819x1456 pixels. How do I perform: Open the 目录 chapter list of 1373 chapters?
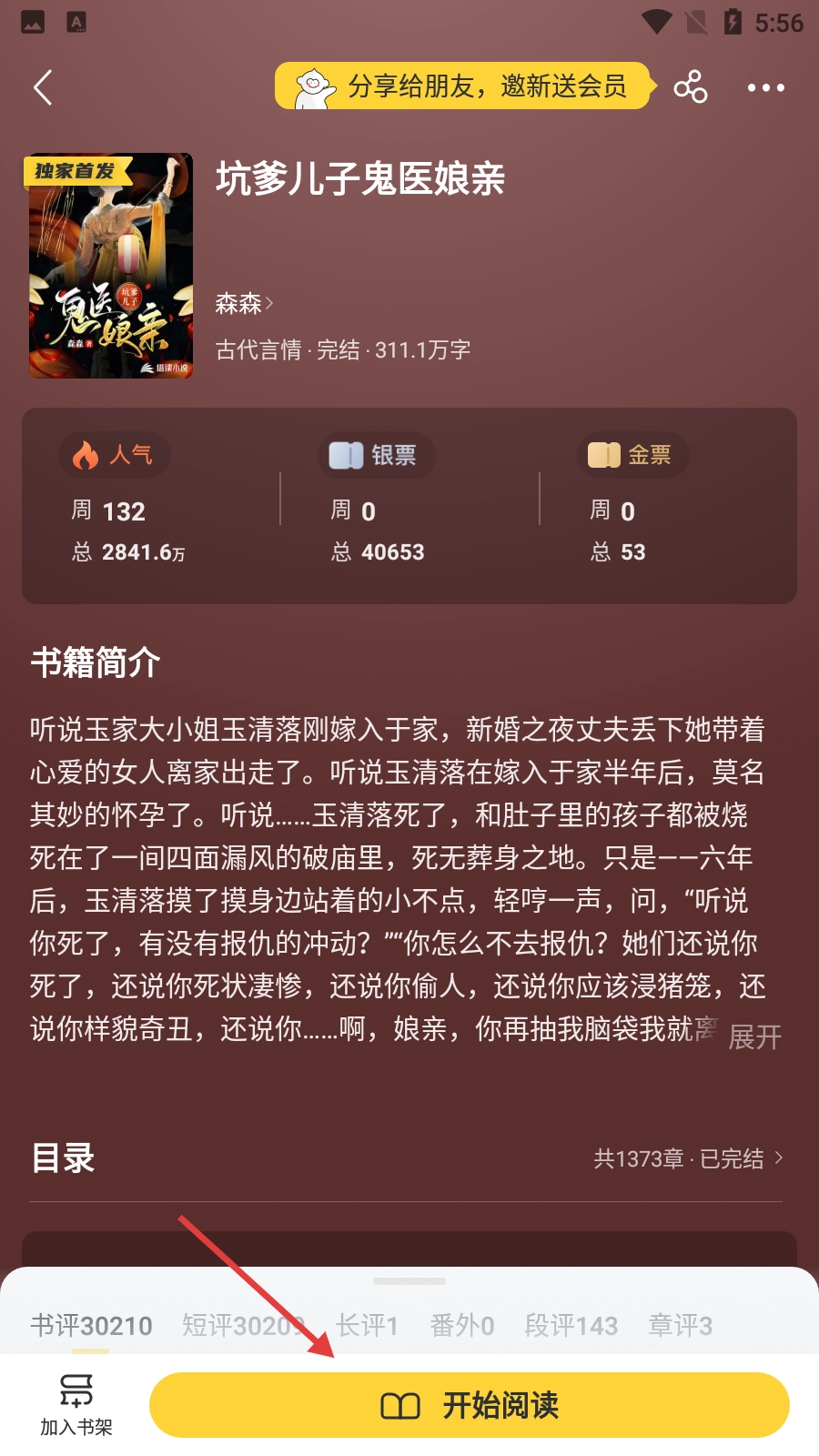687,1158
